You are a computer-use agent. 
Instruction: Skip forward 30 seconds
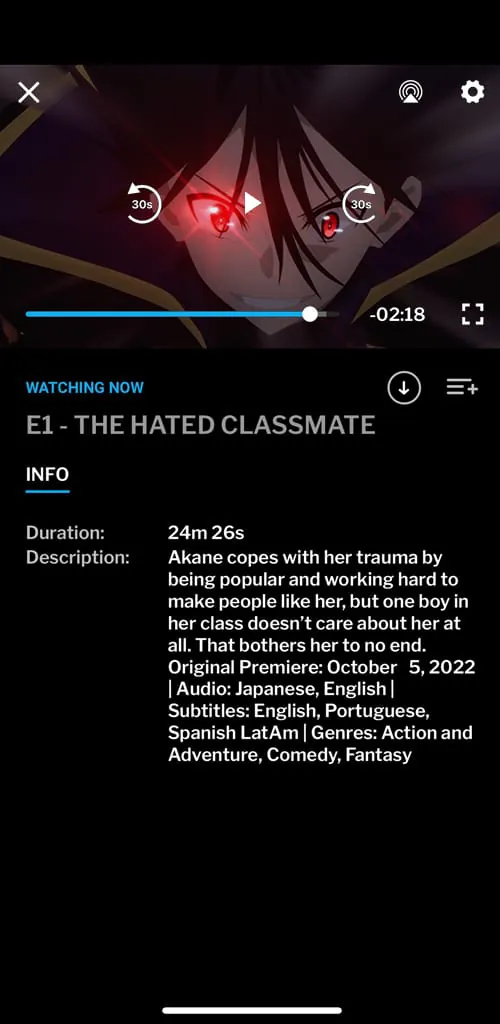click(x=360, y=203)
